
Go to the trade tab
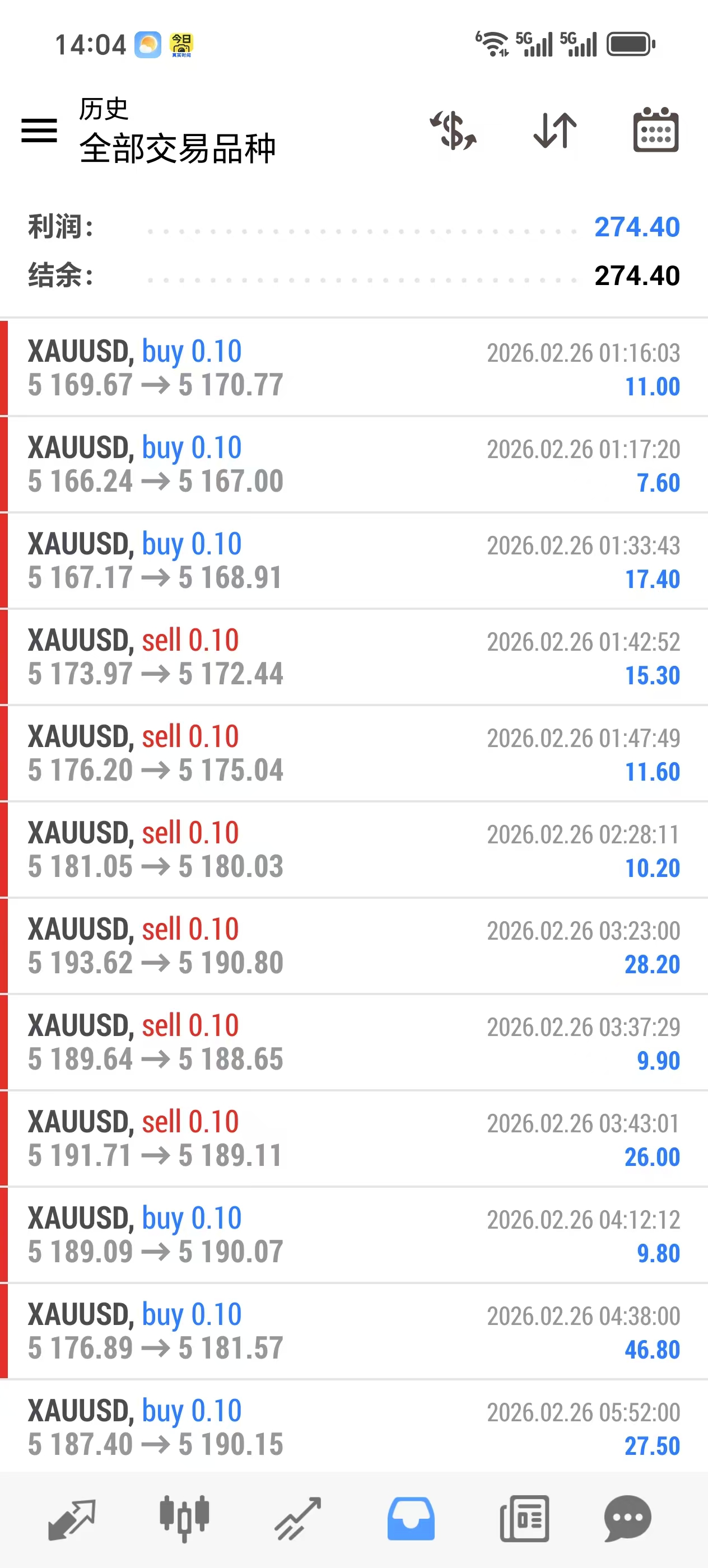(297, 1519)
